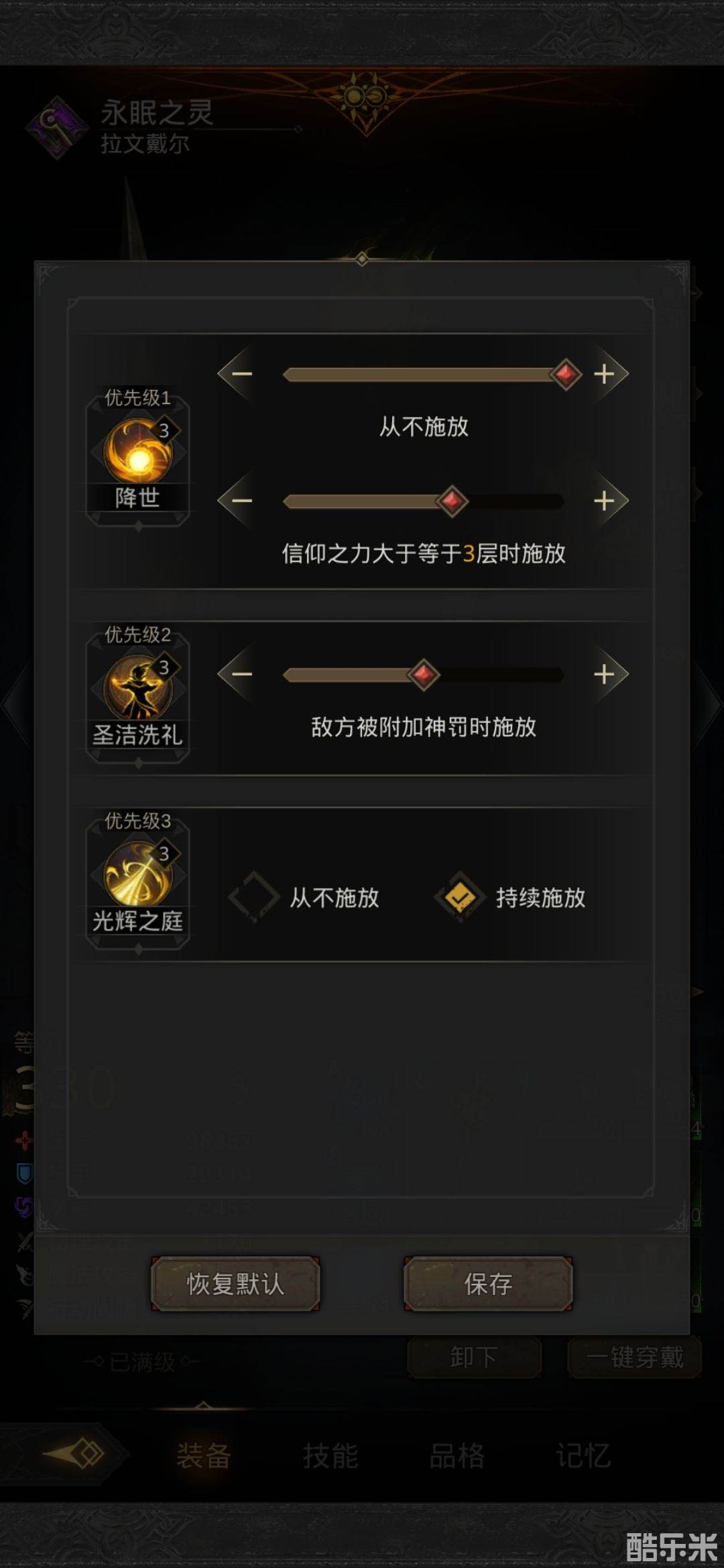Tap the 光辉之庭 skill icon
Image resolution: width=724 pixels, height=1568 pixels.
tap(138, 874)
